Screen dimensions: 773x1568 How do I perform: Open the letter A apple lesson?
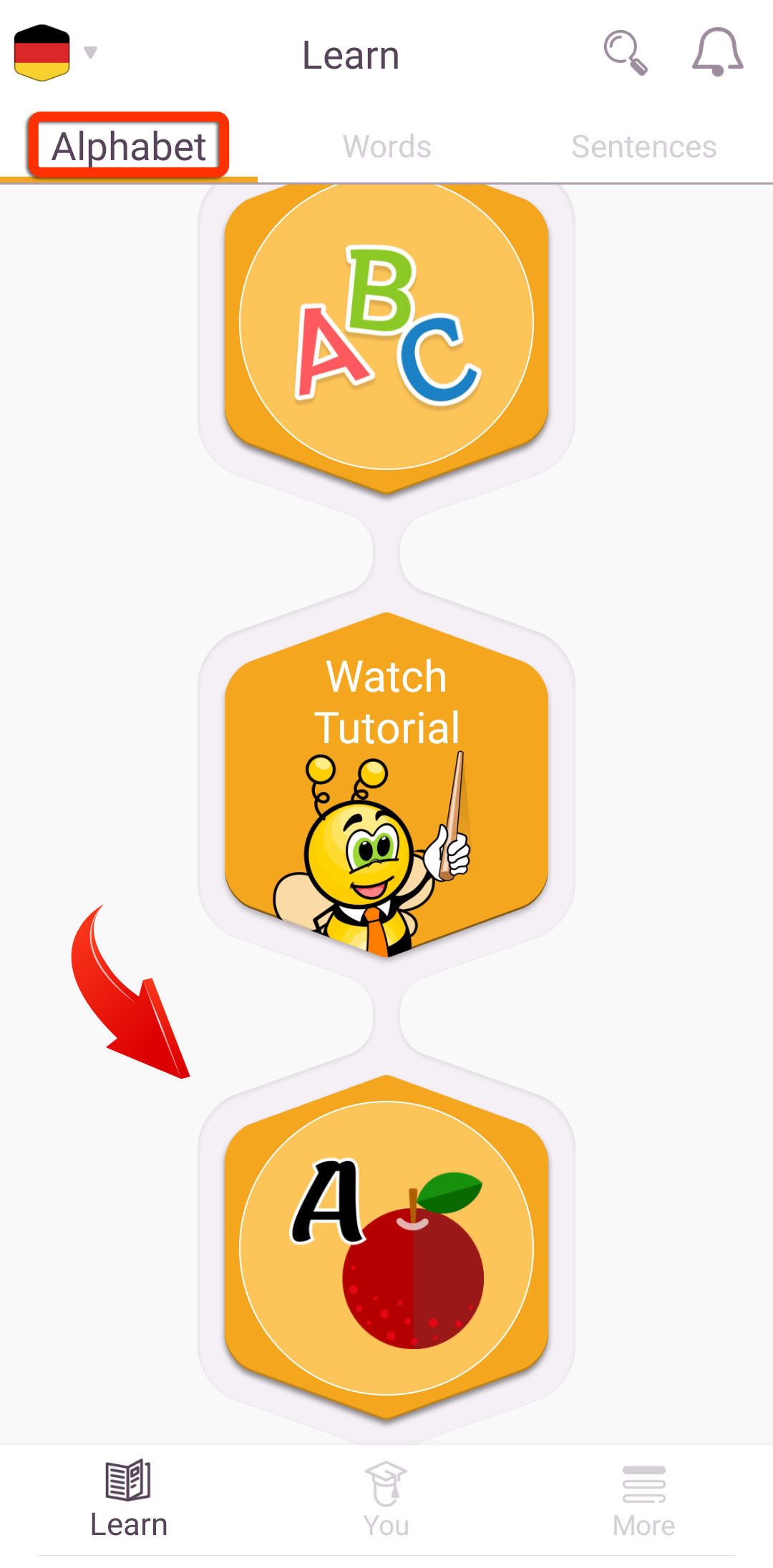point(386,1248)
